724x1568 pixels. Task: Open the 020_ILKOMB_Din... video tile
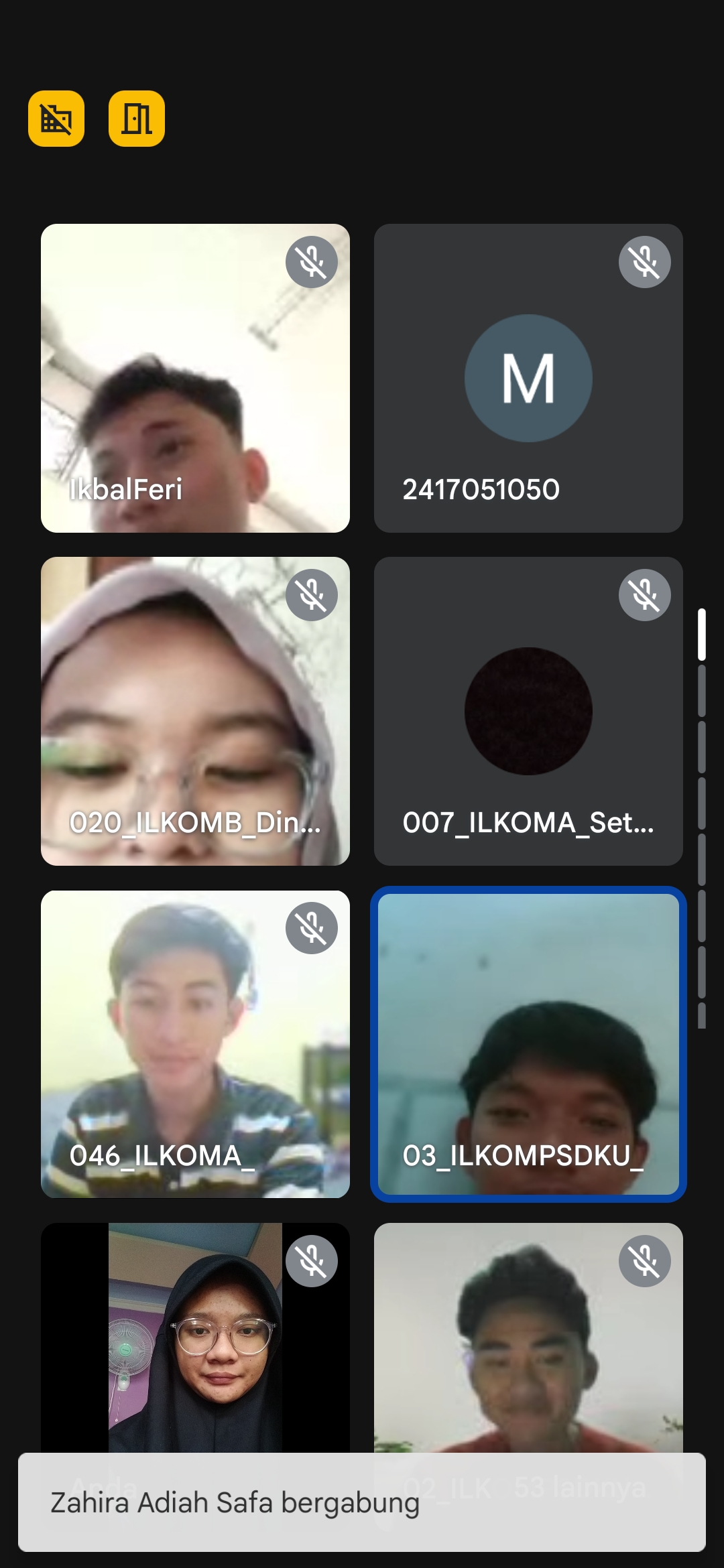tap(195, 711)
